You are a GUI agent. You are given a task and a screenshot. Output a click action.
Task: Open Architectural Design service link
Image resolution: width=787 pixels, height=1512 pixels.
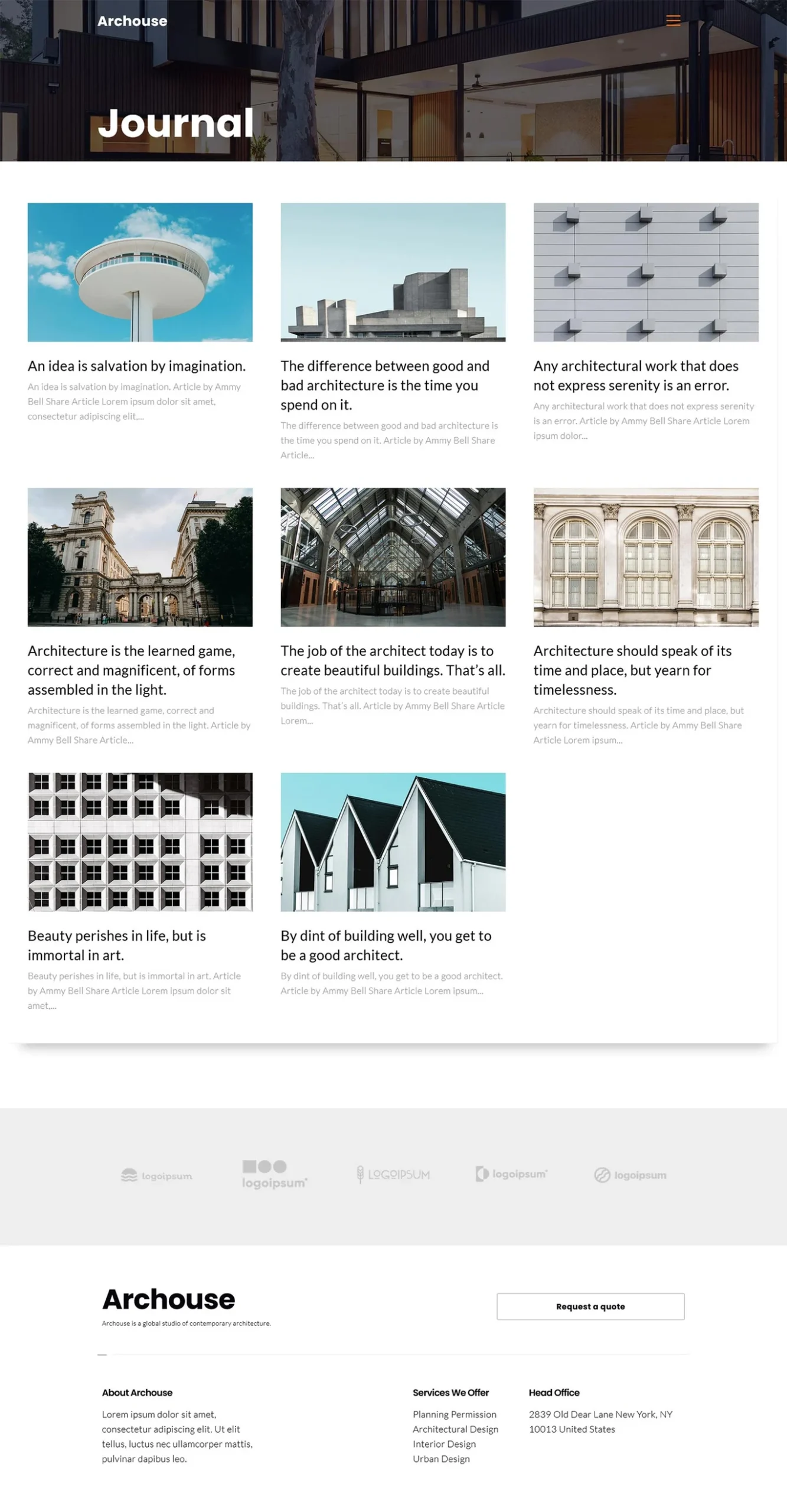(x=455, y=1429)
